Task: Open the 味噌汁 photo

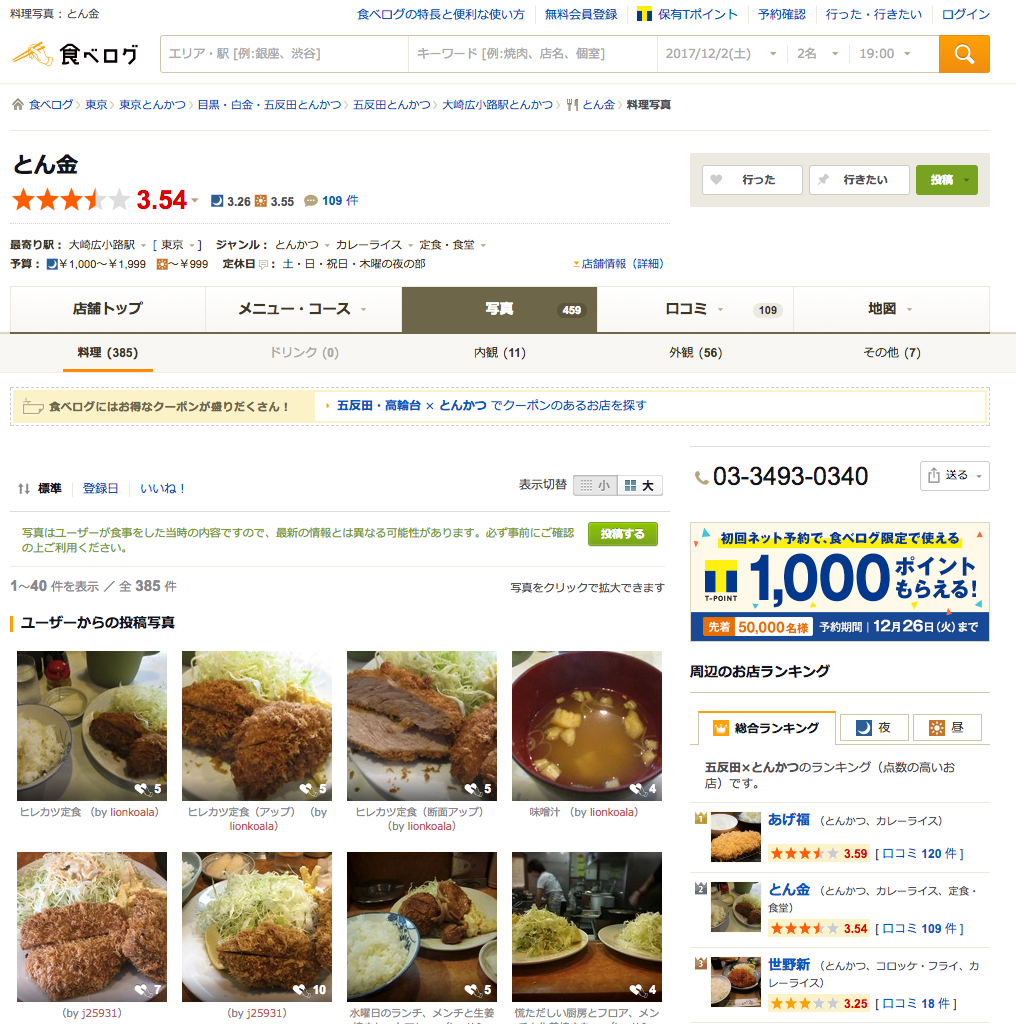Action: (587, 725)
